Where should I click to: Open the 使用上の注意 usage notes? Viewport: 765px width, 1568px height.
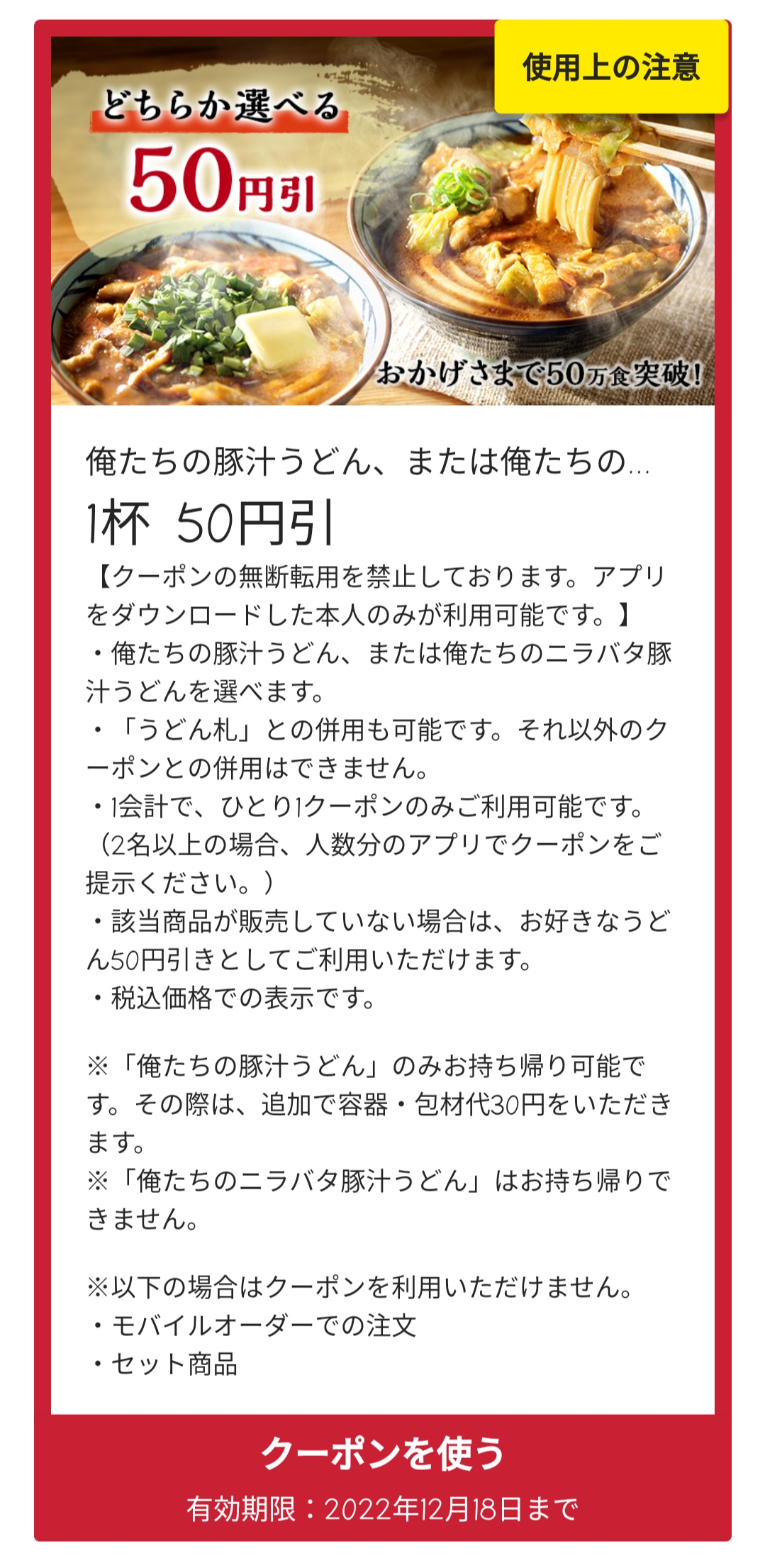pyautogui.click(x=611, y=67)
